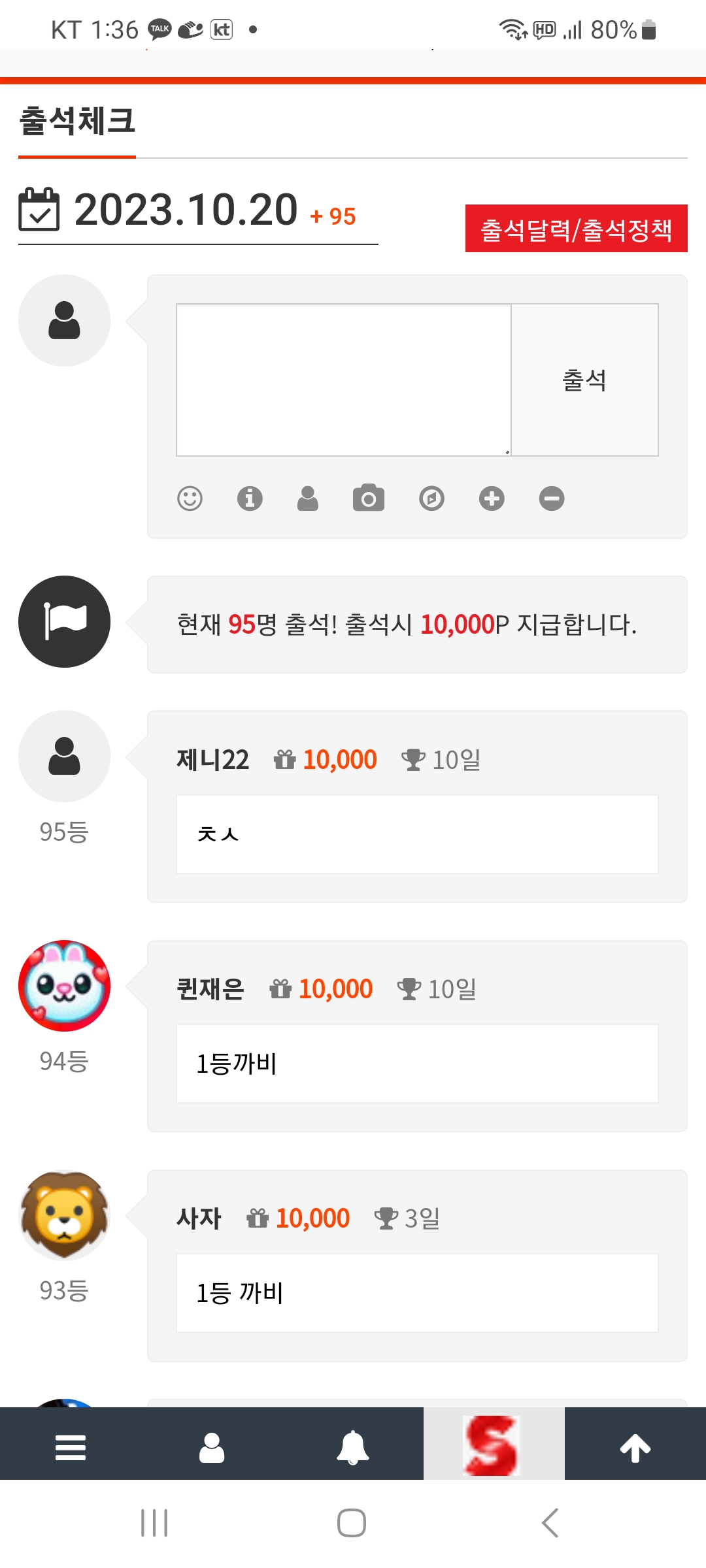Go back using the system back button
This screenshot has width=706, height=1568.
tap(550, 1523)
